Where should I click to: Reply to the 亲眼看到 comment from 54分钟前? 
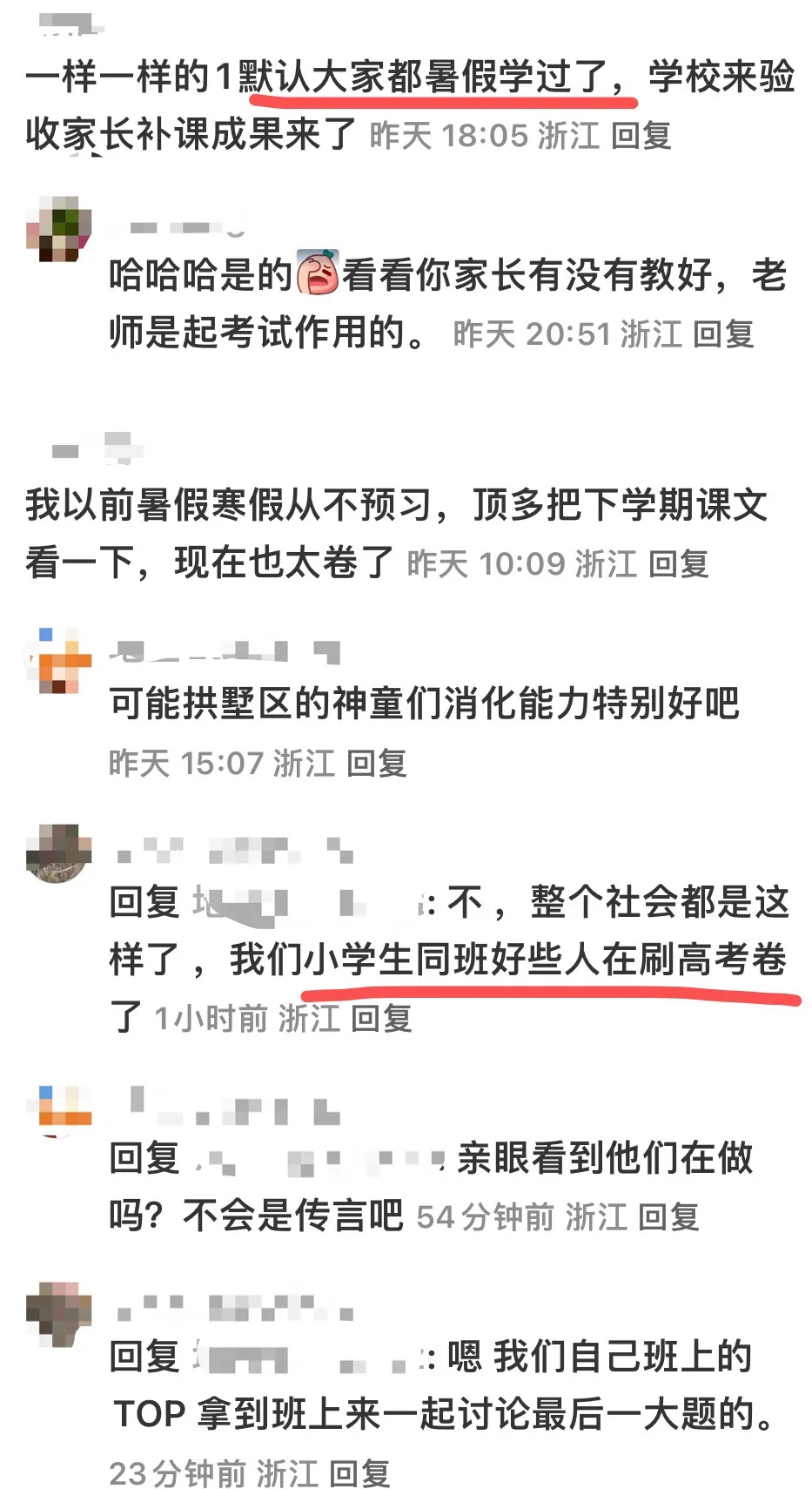pos(668,1216)
